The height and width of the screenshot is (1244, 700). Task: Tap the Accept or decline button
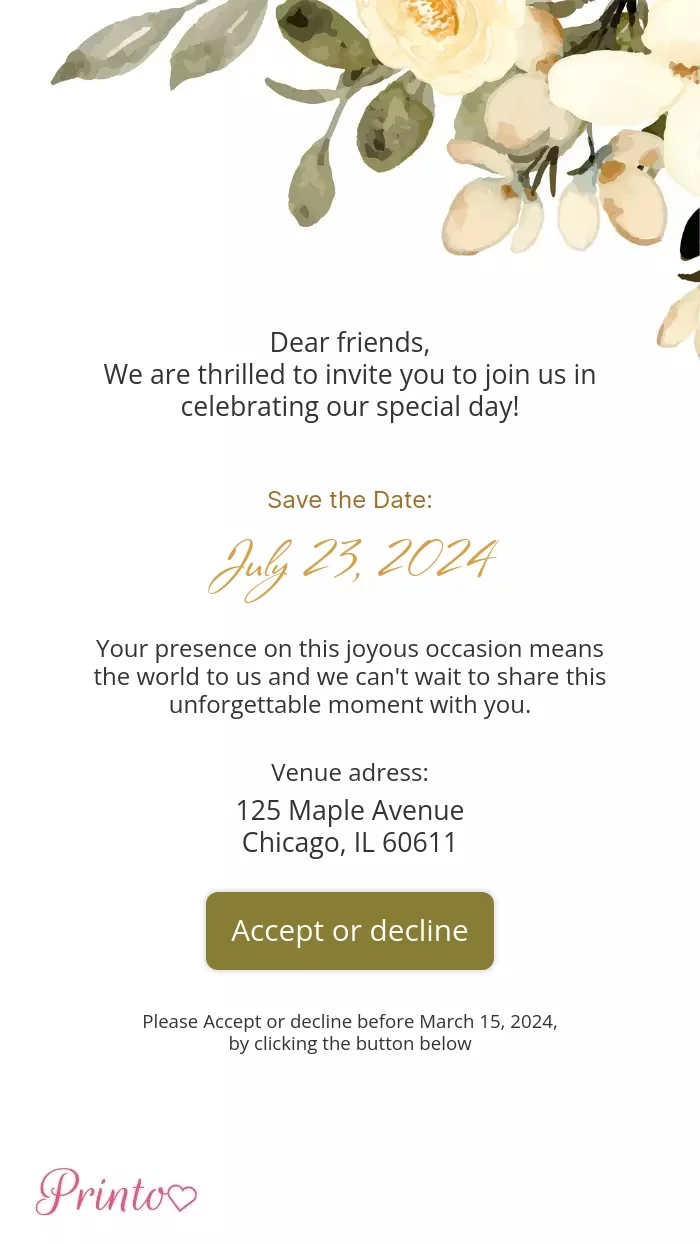pos(350,931)
